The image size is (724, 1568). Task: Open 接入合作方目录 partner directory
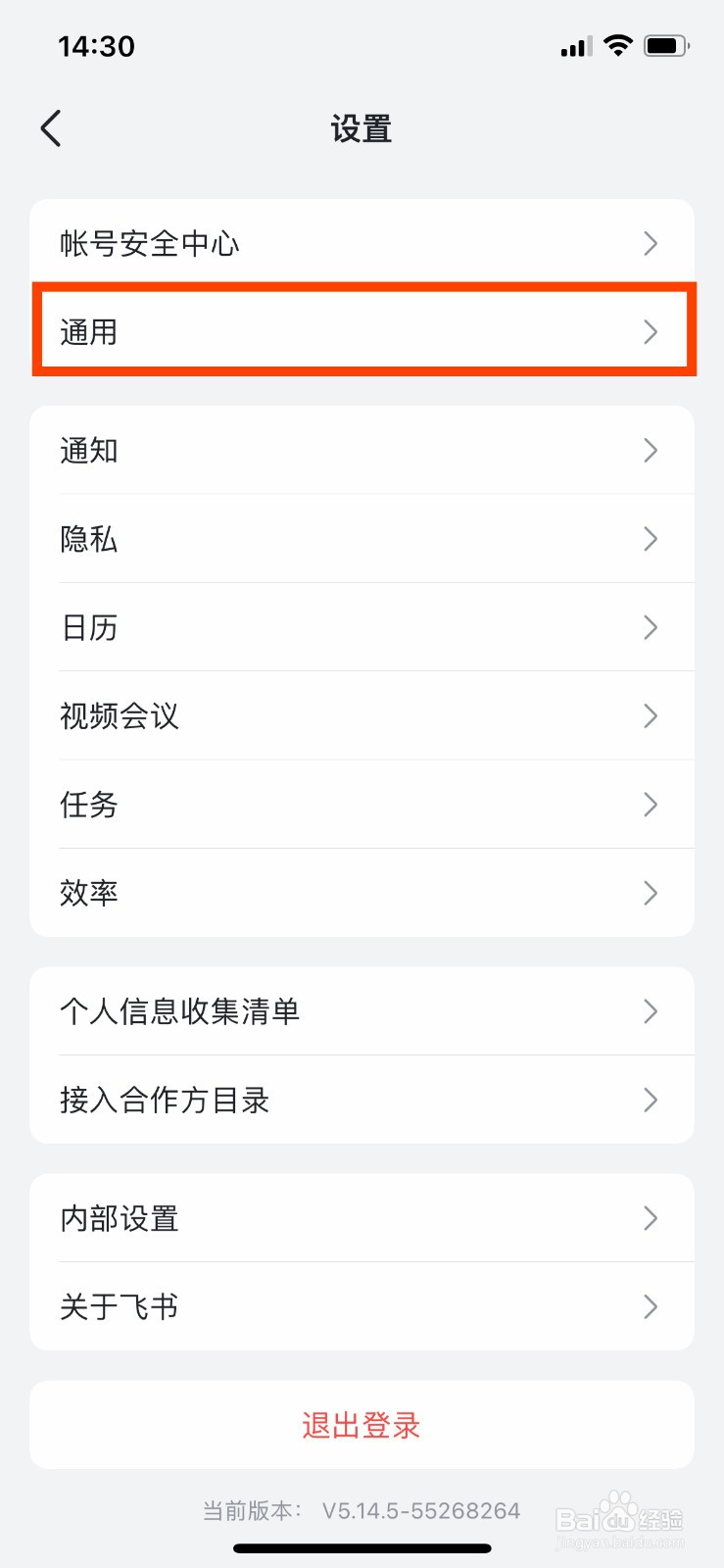(x=362, y=1100)
